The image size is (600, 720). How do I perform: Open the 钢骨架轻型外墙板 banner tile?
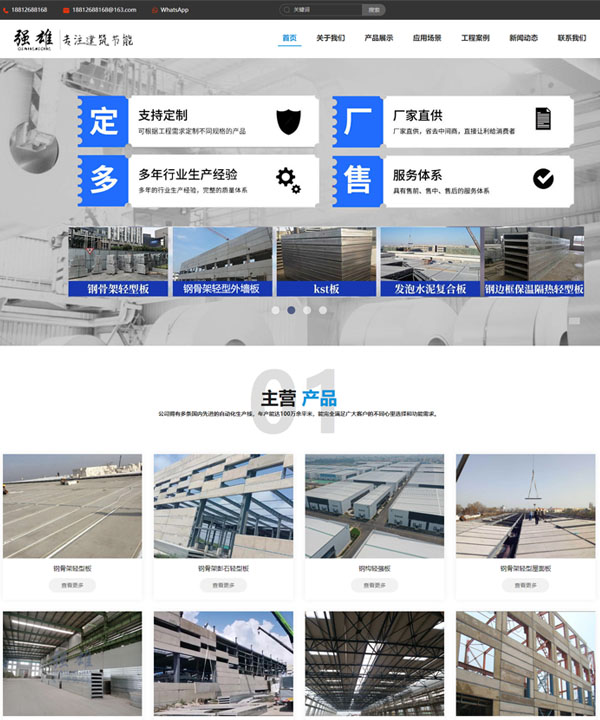[x=221, y=262]
